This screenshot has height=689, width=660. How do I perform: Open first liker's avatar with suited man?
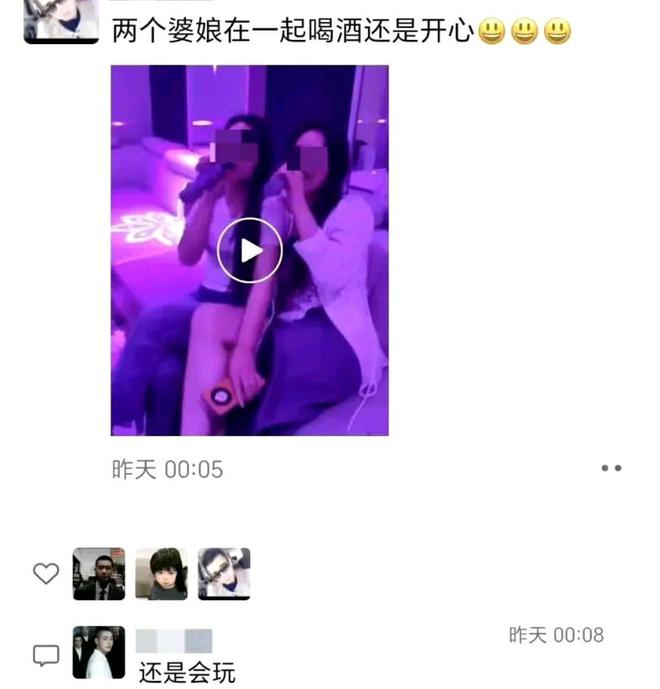click(99, 574)
